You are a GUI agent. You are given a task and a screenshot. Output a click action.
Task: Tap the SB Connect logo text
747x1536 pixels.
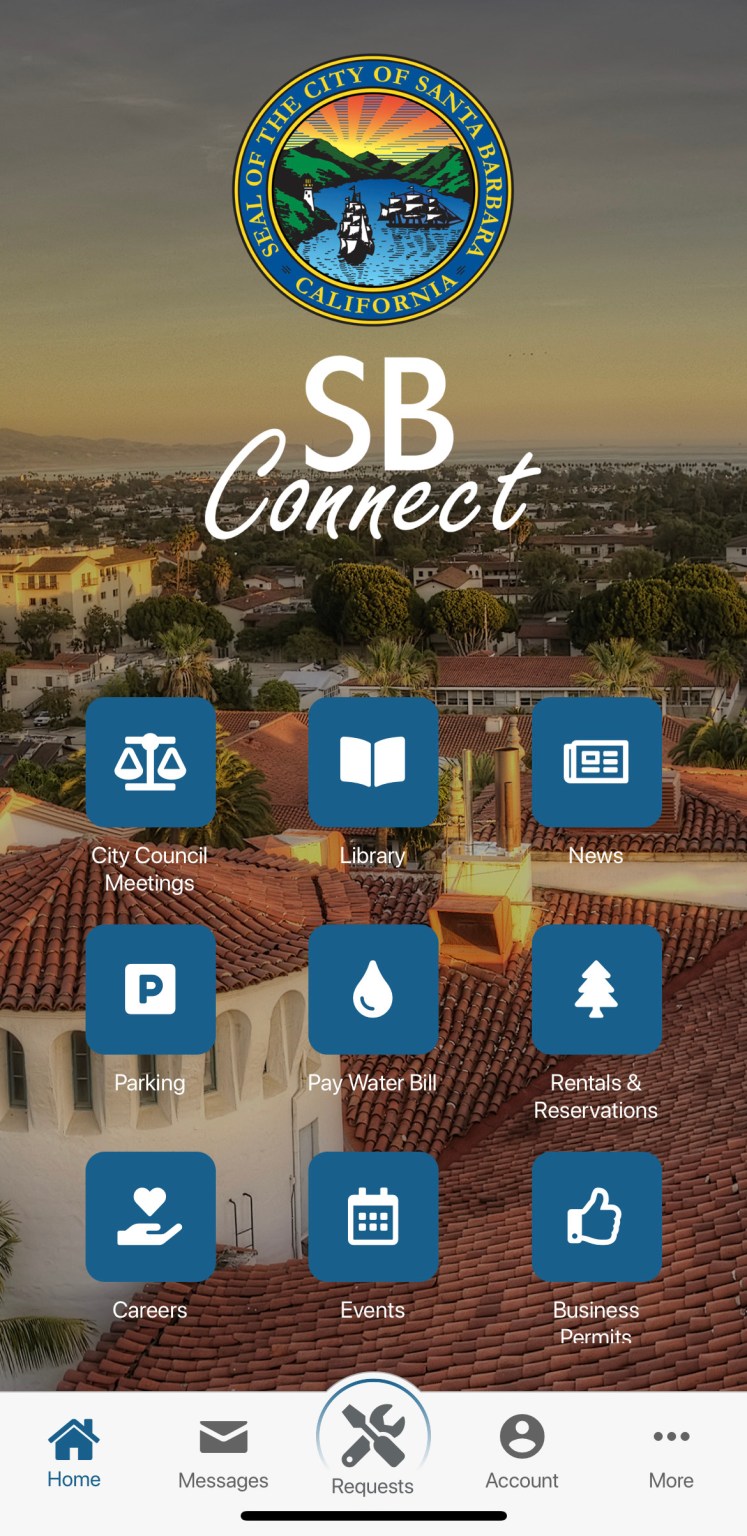[373, 440]
